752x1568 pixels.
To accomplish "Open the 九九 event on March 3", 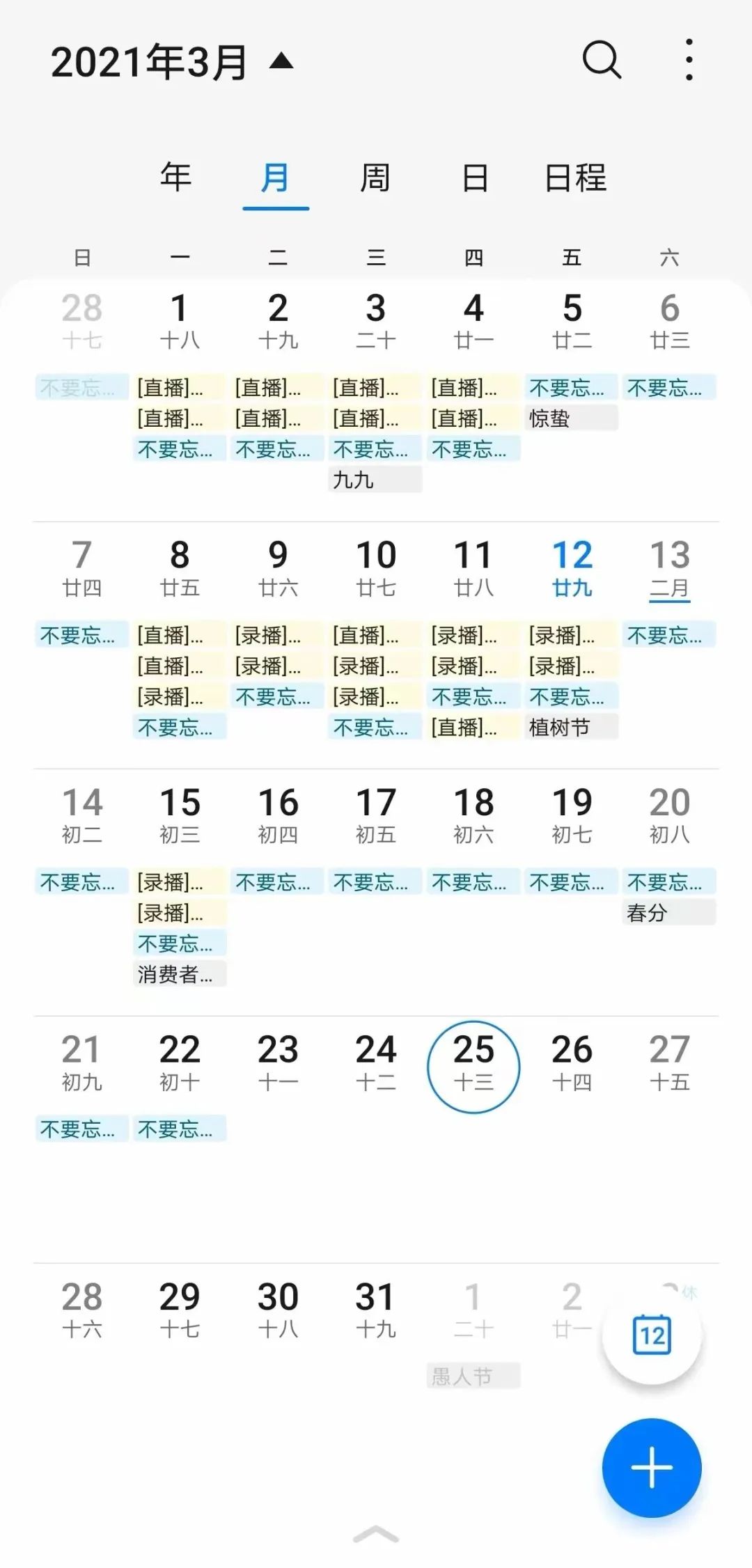I will (x=375, y=480).
